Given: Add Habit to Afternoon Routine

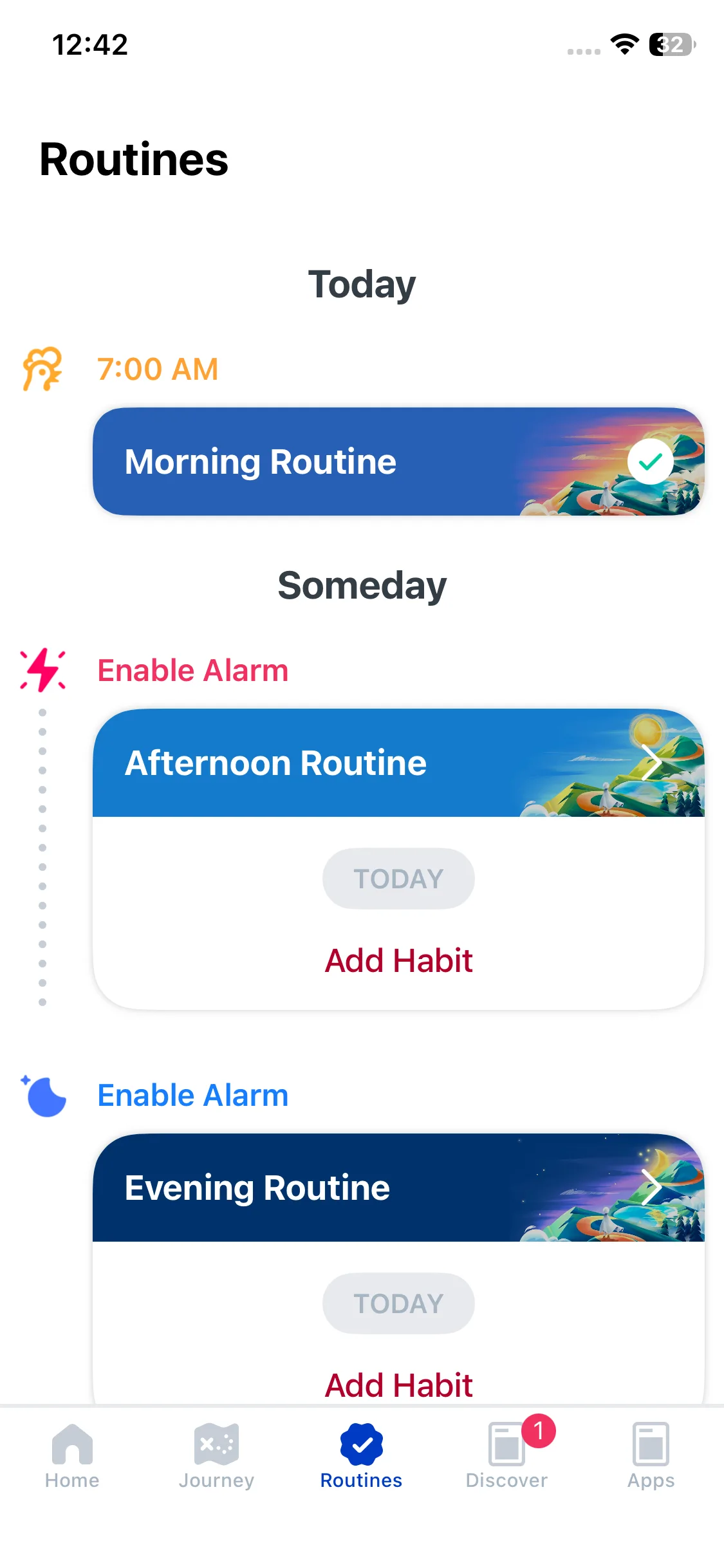Looking at the screenshot, I should (x=398, y=961).
